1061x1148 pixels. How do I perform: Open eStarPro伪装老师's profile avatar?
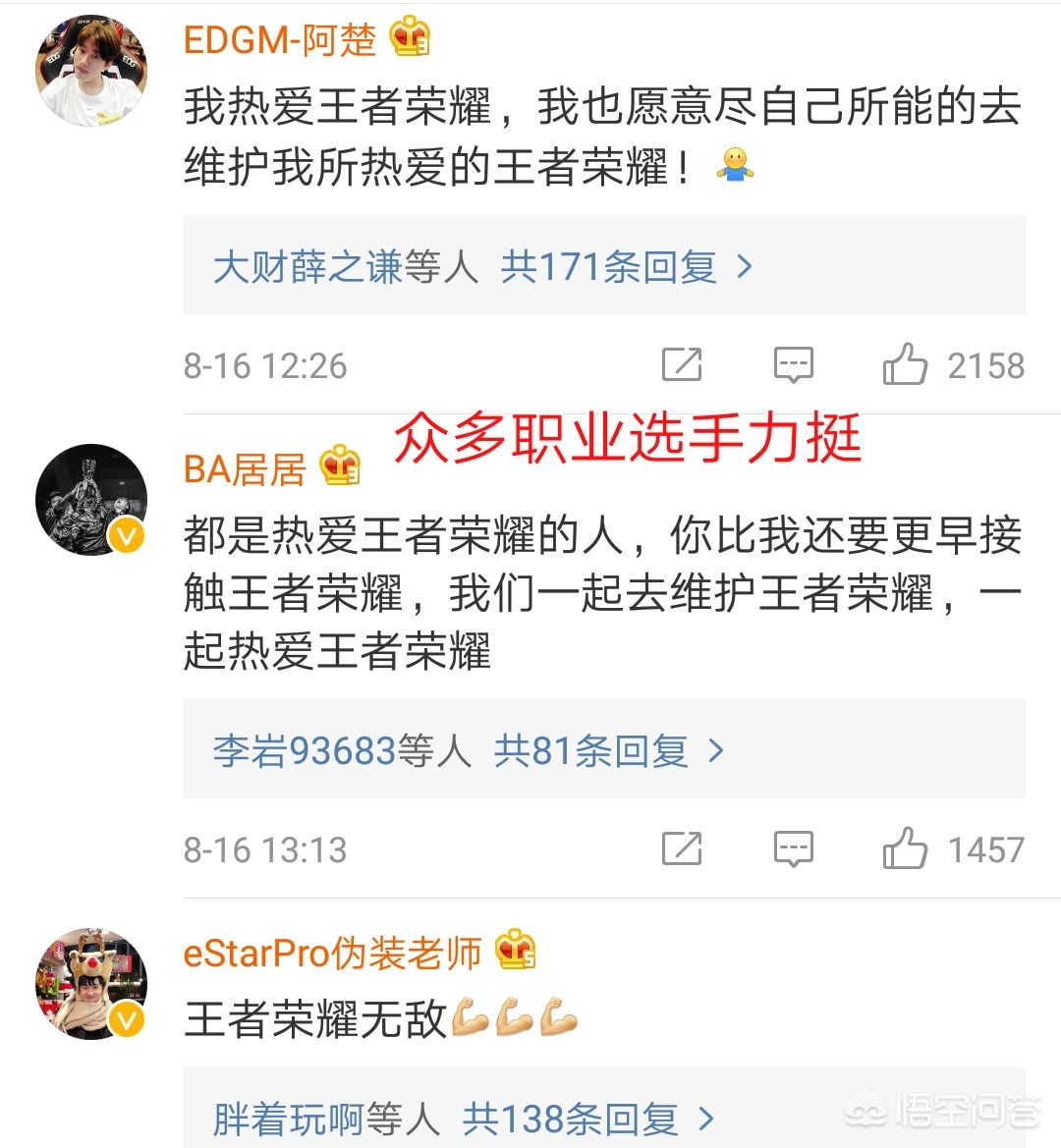(91, 983)
